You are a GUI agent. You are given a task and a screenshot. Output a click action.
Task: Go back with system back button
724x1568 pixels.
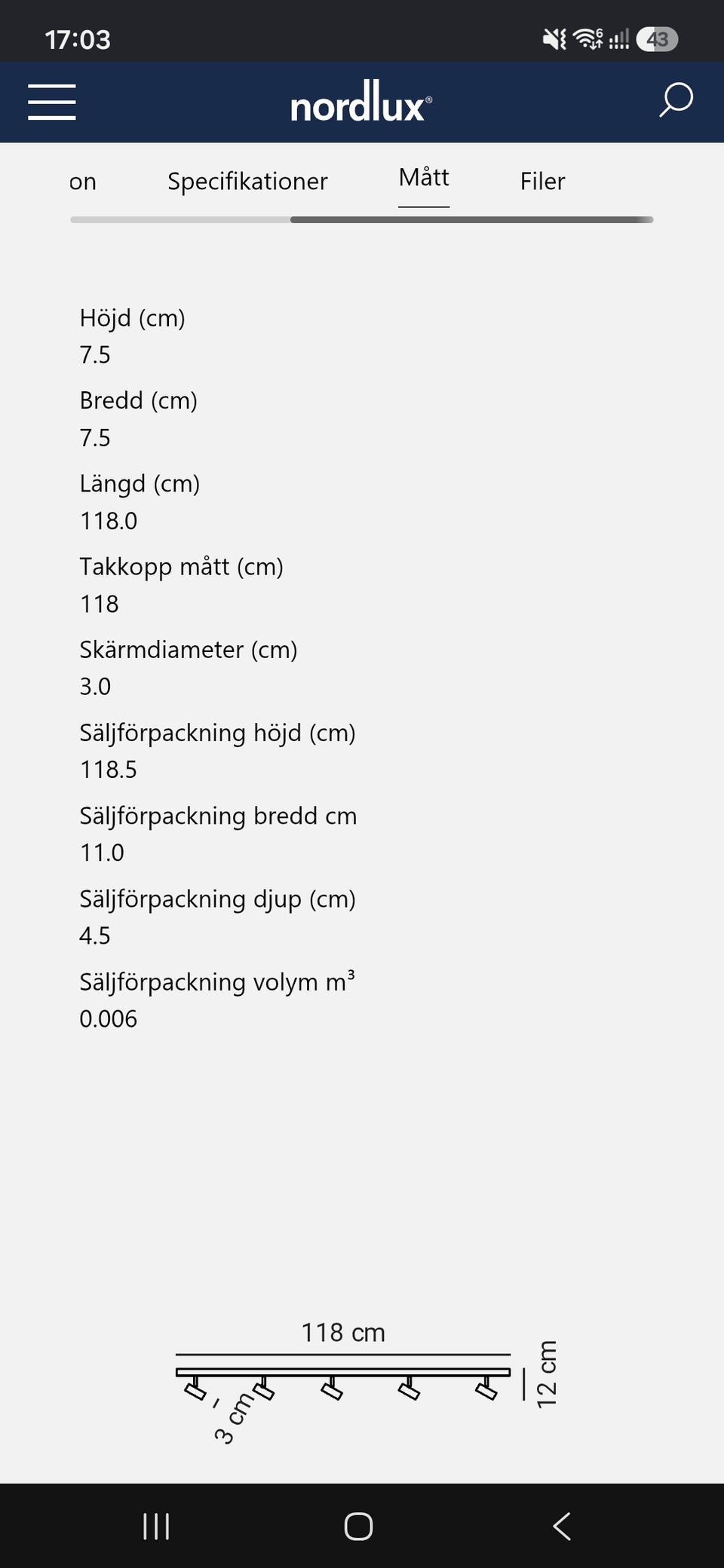point(562,1527)
